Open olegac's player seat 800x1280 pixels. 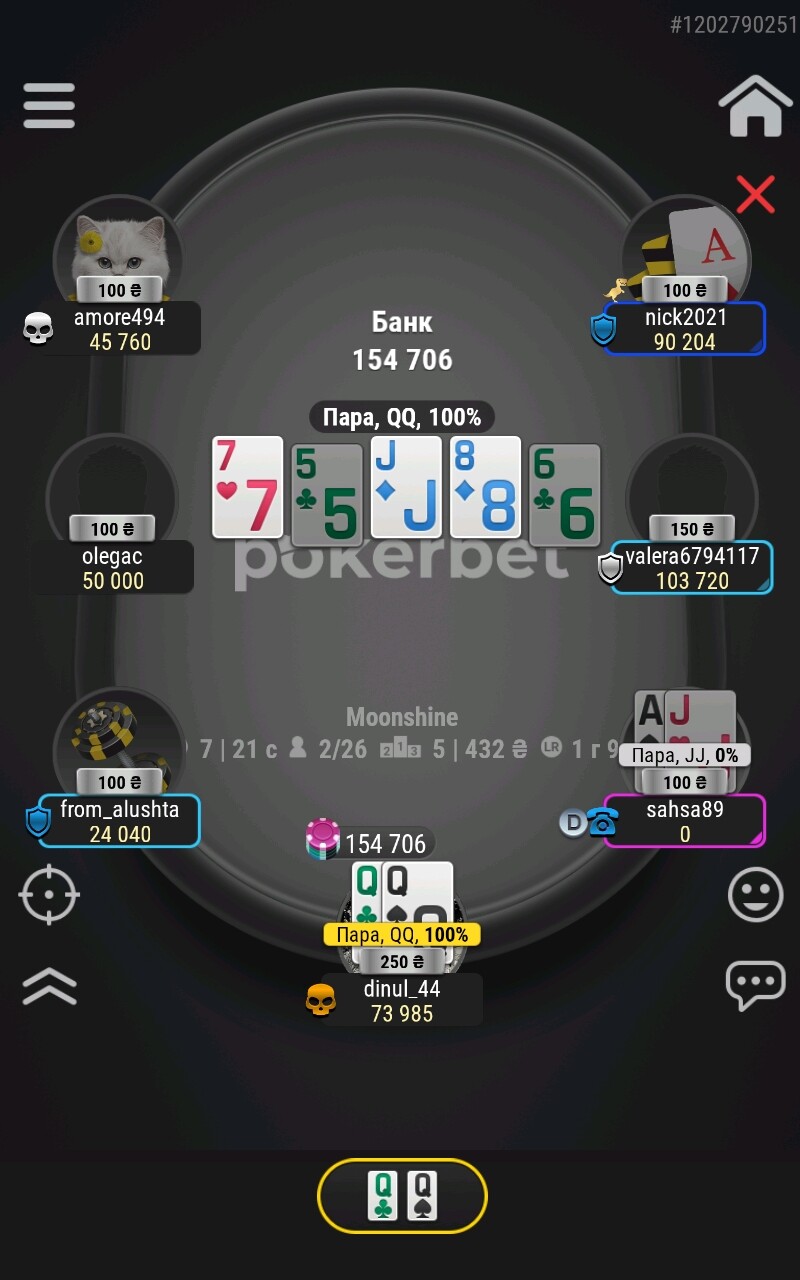point(113,567)
